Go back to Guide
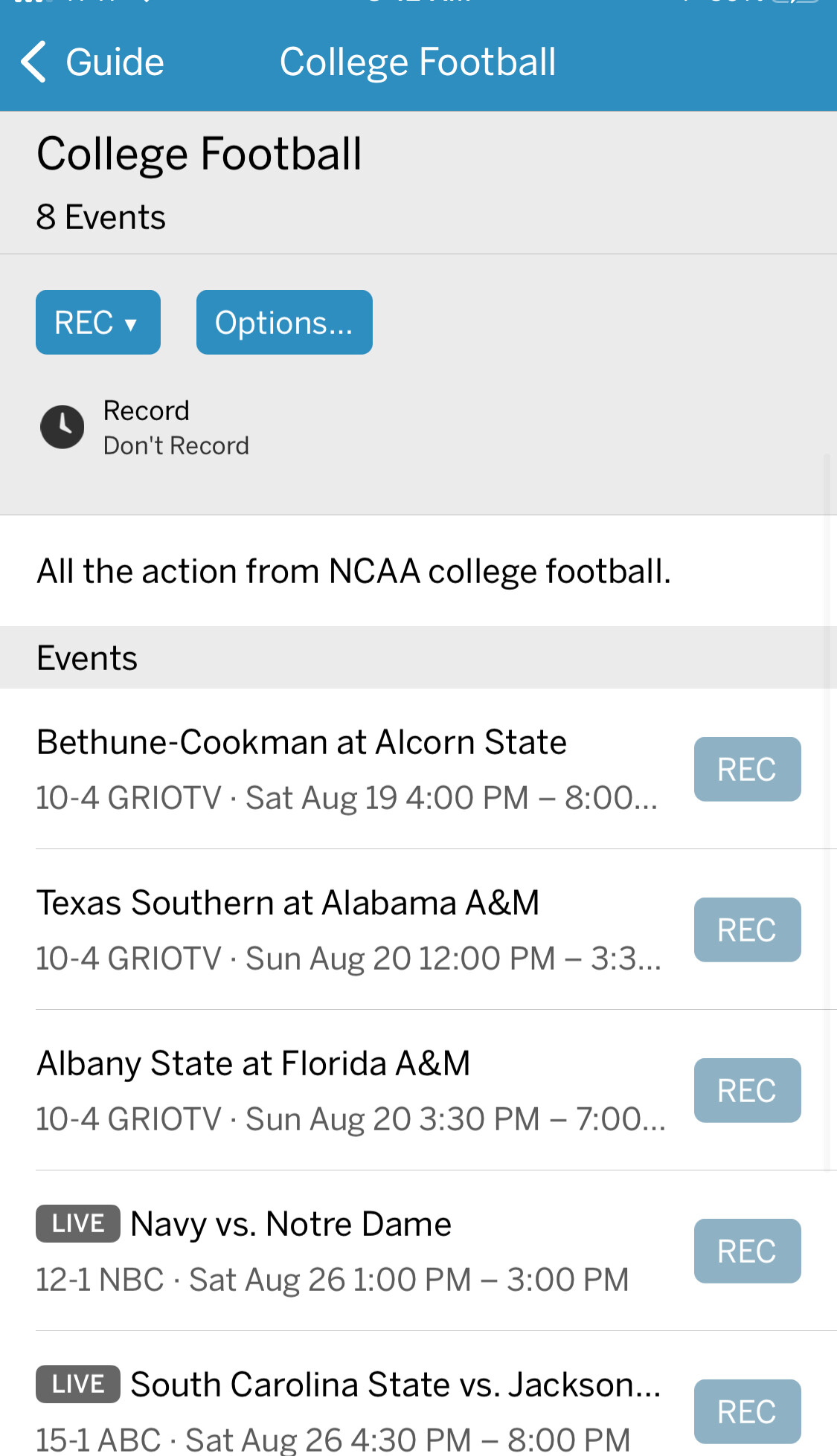 [x=92, y=62]
